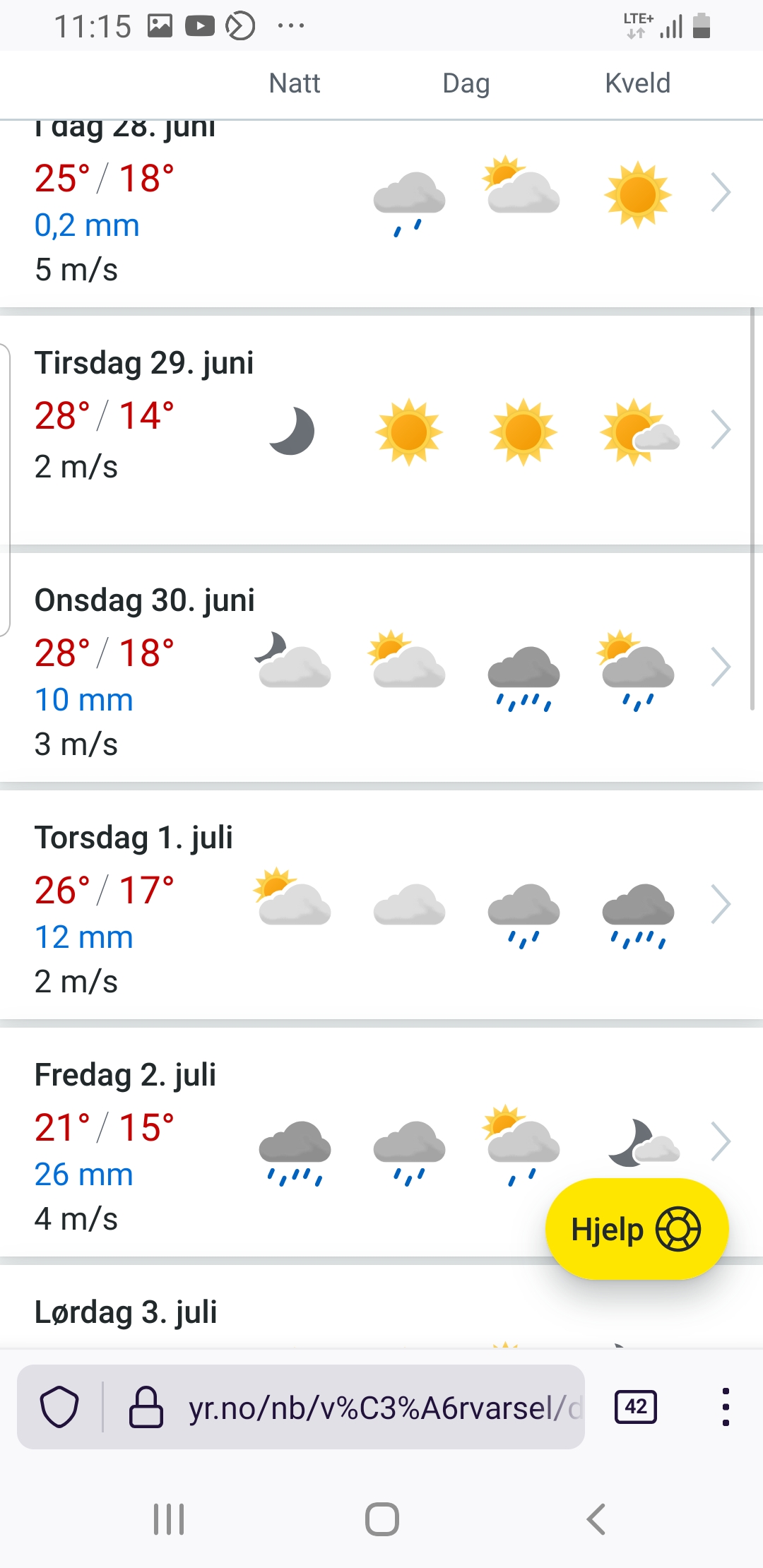Expand Onsdag 30. juni forecast
The image size is (763, 1568).
point(720,667)
